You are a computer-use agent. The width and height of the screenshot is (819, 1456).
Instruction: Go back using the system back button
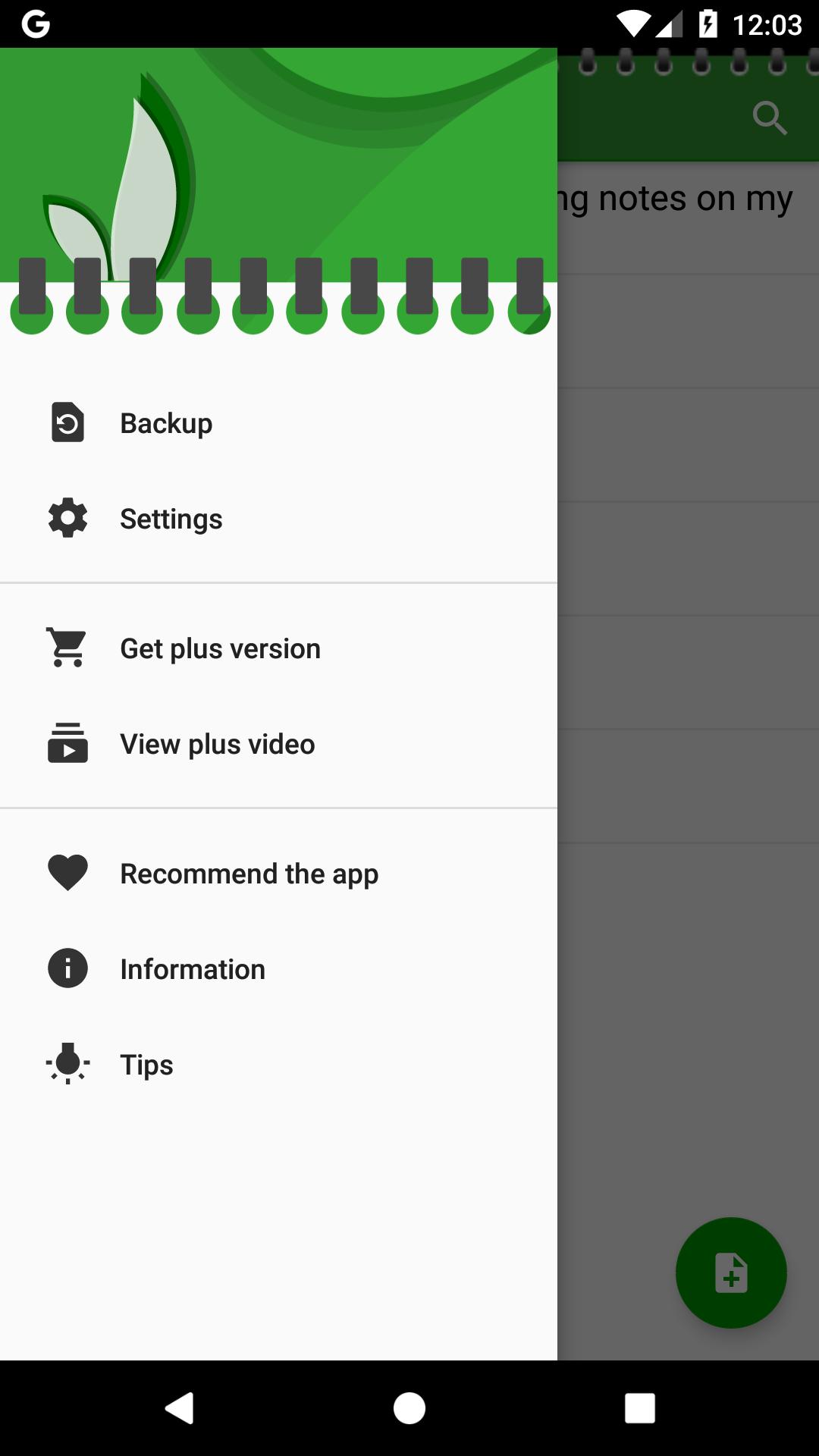[x=180, y=1408]
